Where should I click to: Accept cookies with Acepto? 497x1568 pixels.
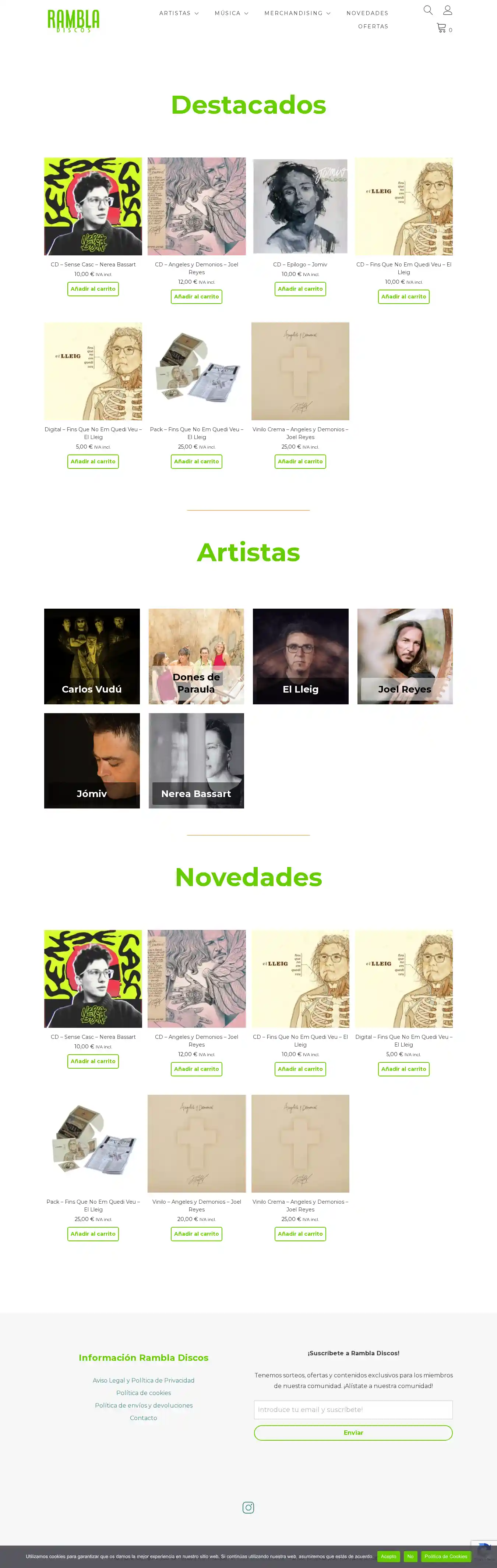pos(388,1556)
